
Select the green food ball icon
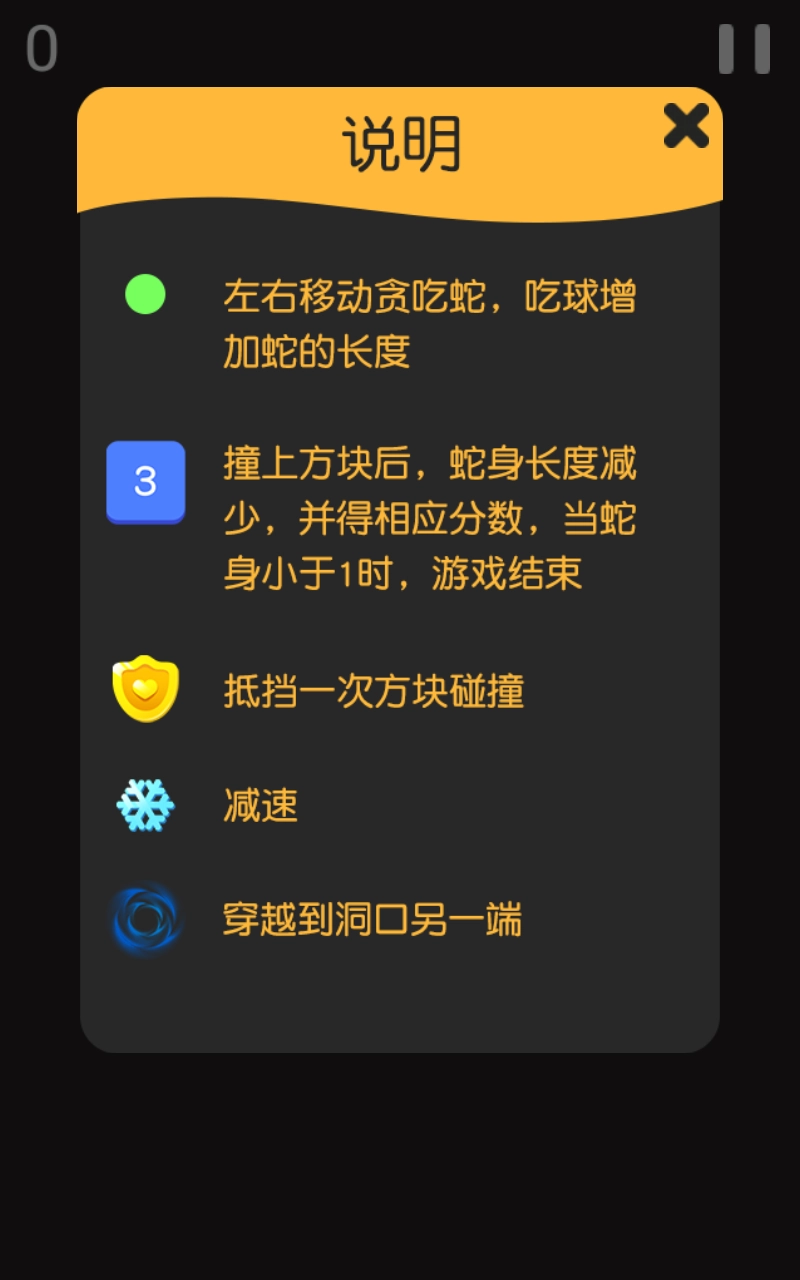(x=144, y=294)
